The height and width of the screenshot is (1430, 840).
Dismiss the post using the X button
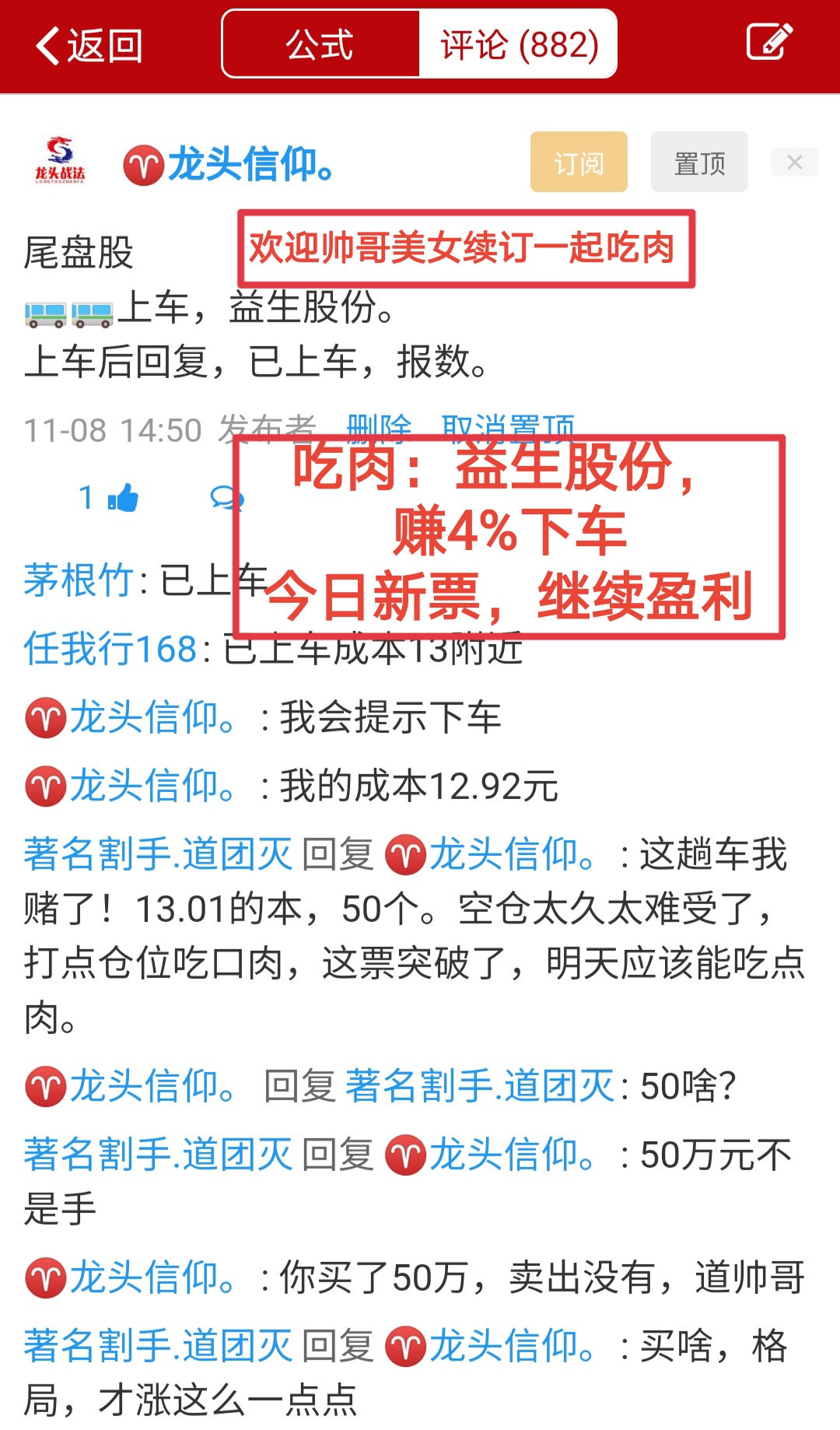pyautogui.click(x=794, y=162)
